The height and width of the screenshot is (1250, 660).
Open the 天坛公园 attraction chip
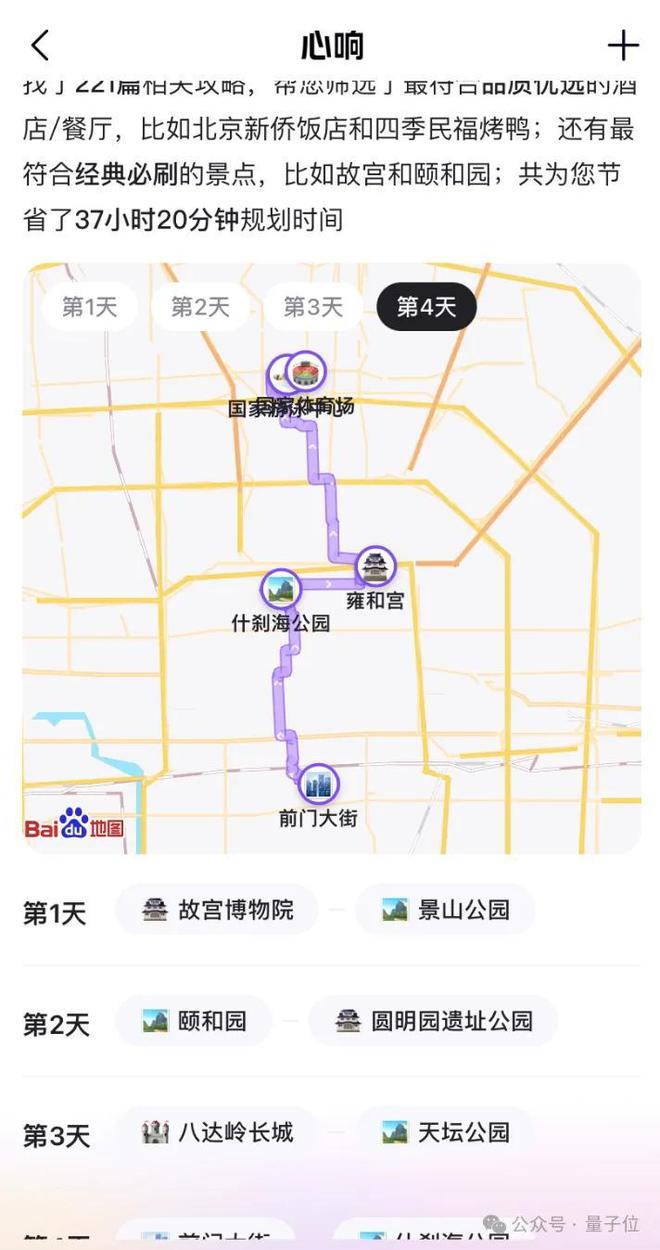coord(446,1132)
